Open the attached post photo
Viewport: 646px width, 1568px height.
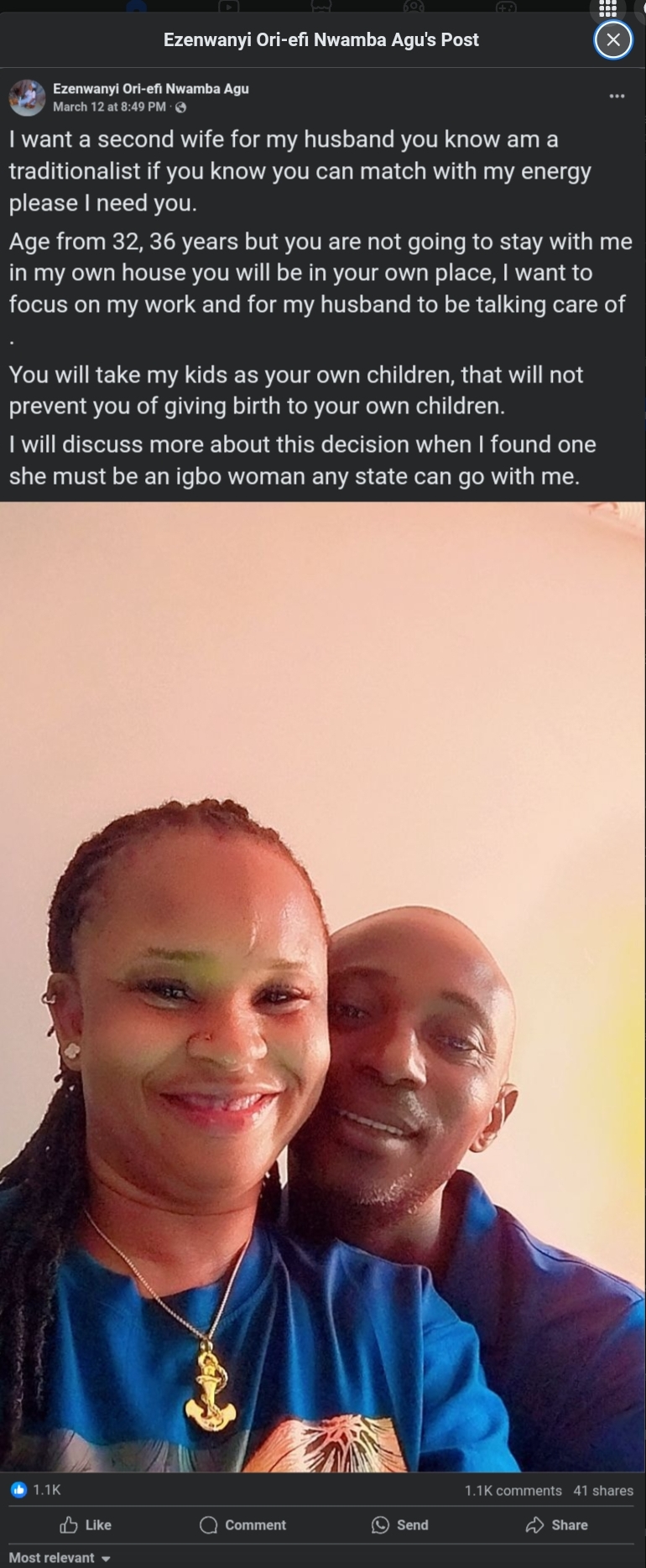(323, 985)
